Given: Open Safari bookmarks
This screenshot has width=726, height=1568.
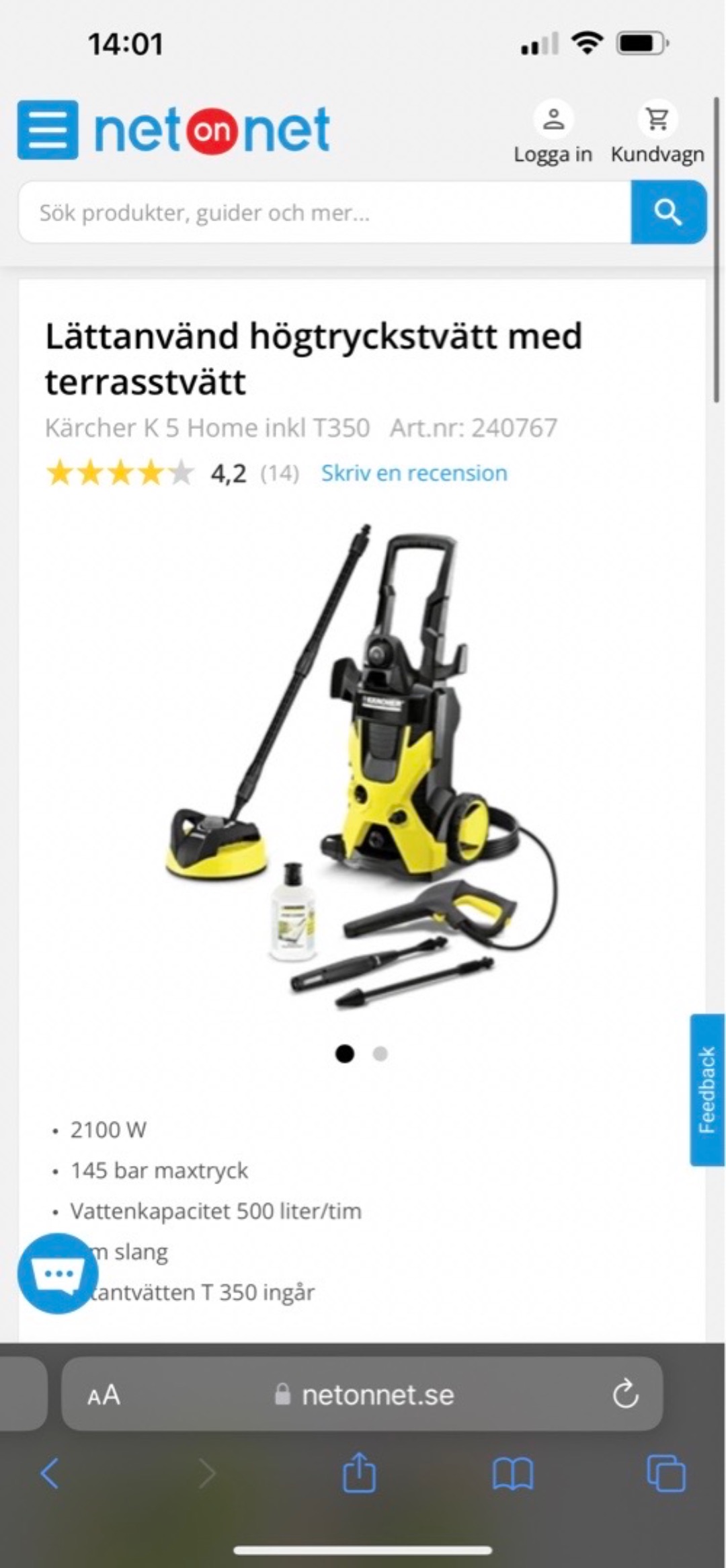Looking at the screenshot, I should coord(512,1474).
